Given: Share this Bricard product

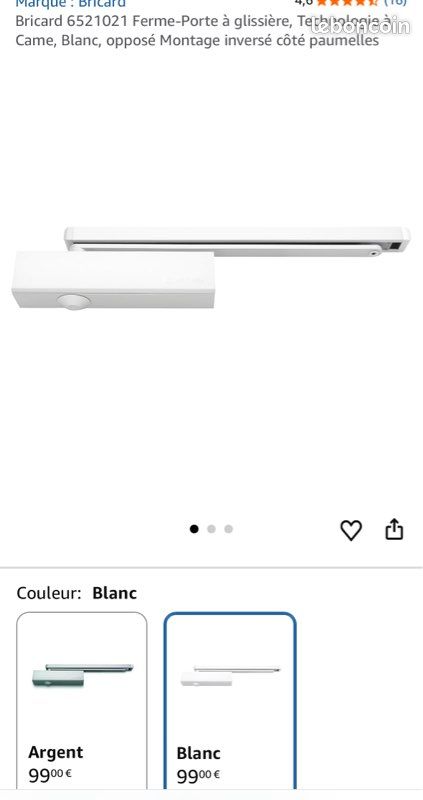Looking at the screenshot, I should (x=394, y=529).
